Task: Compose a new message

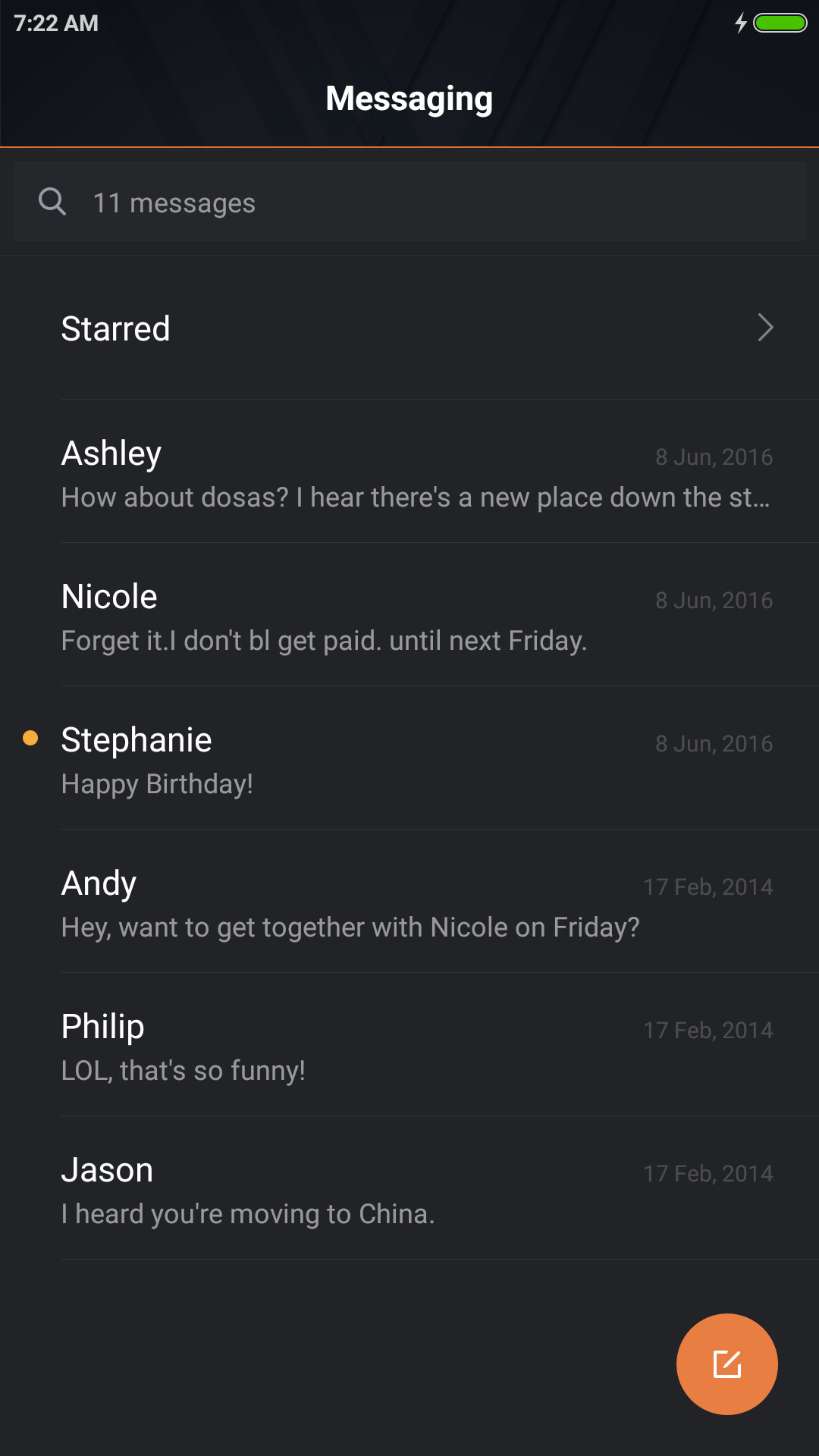Action: [x=726, y=1363]
